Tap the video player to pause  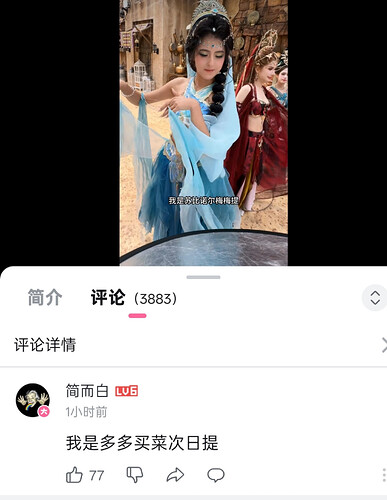[x=204, y=133]
